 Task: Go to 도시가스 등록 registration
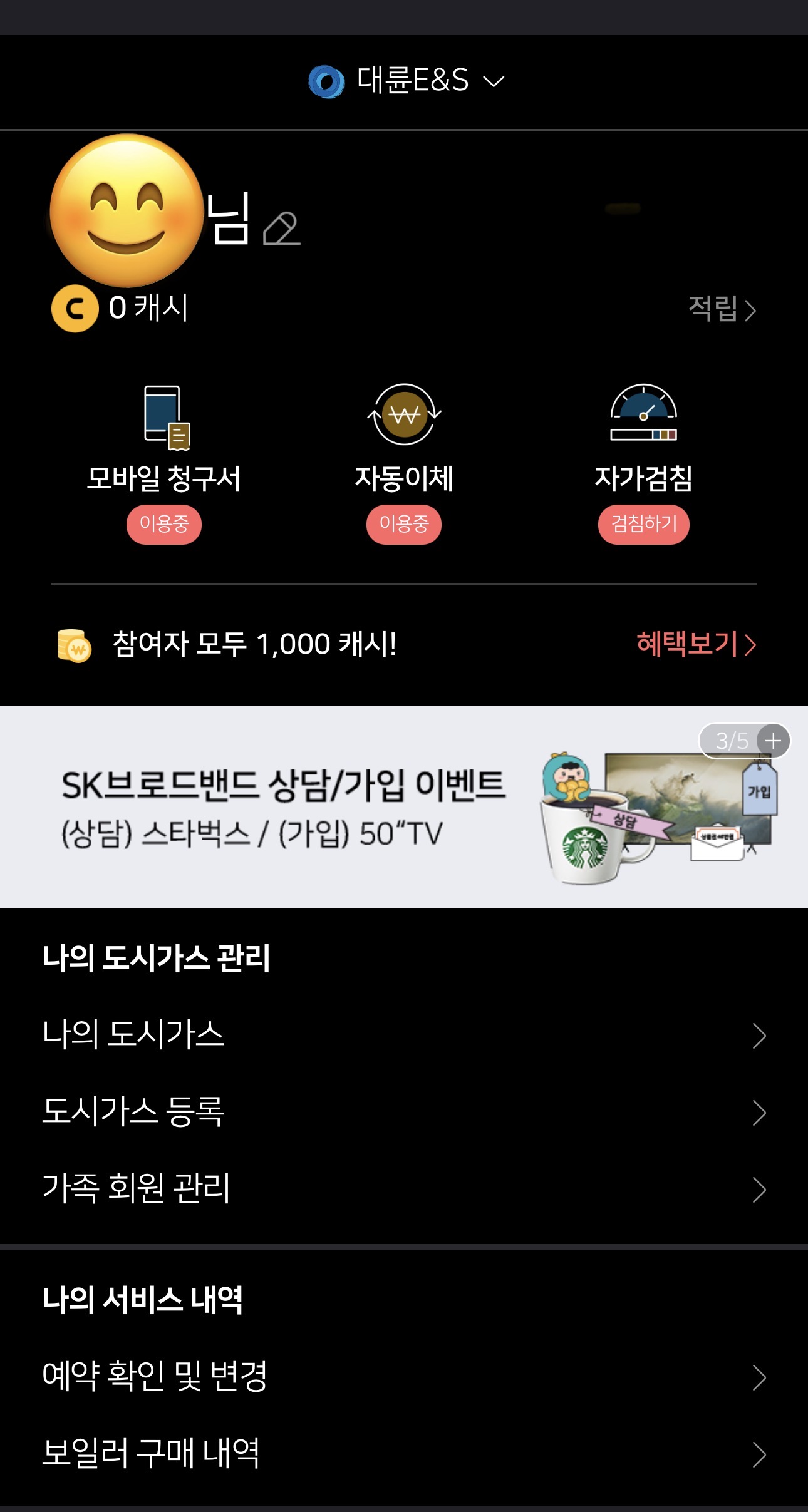coord(404,1112)
